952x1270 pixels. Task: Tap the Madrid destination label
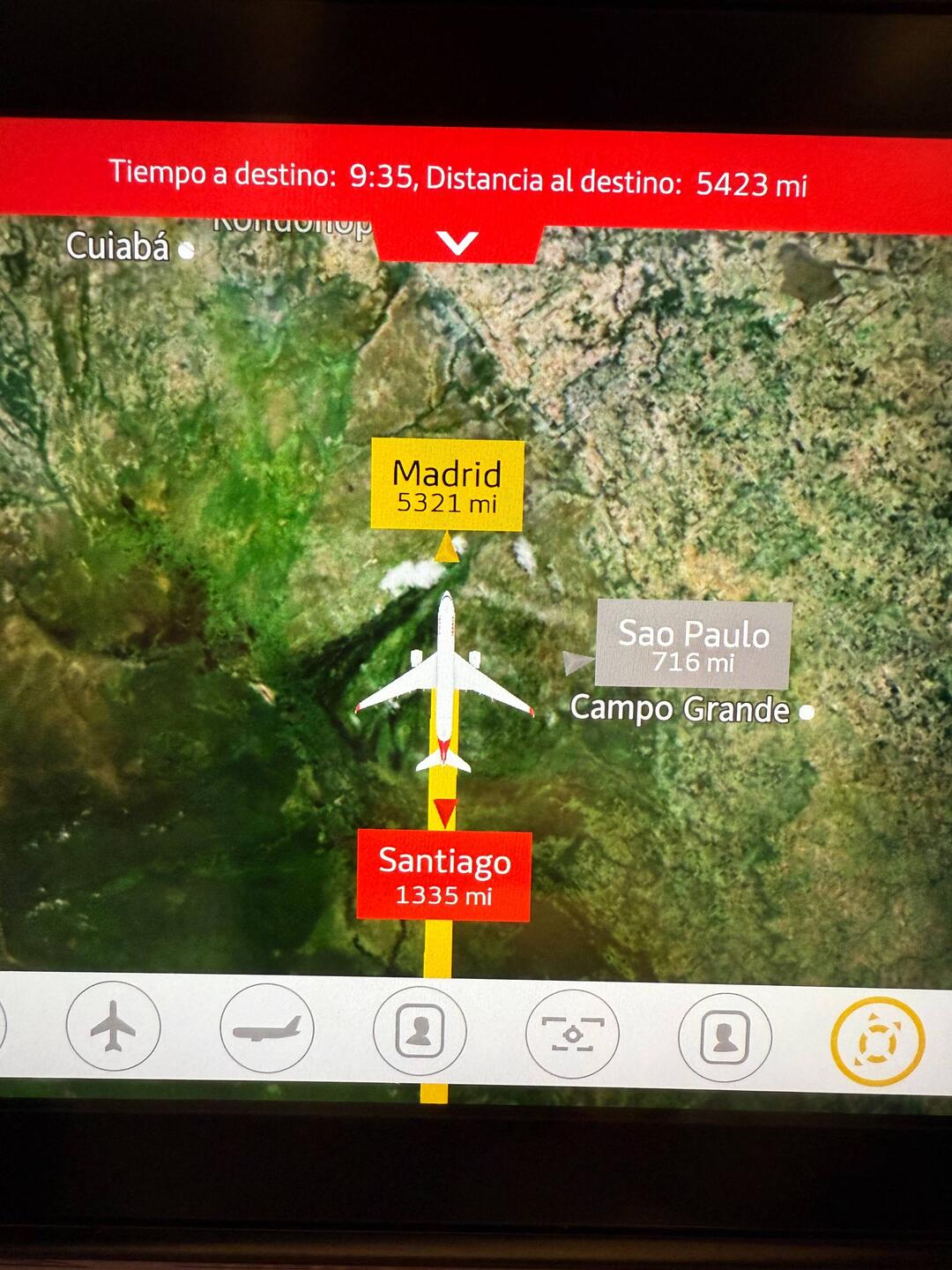[447, 485]
